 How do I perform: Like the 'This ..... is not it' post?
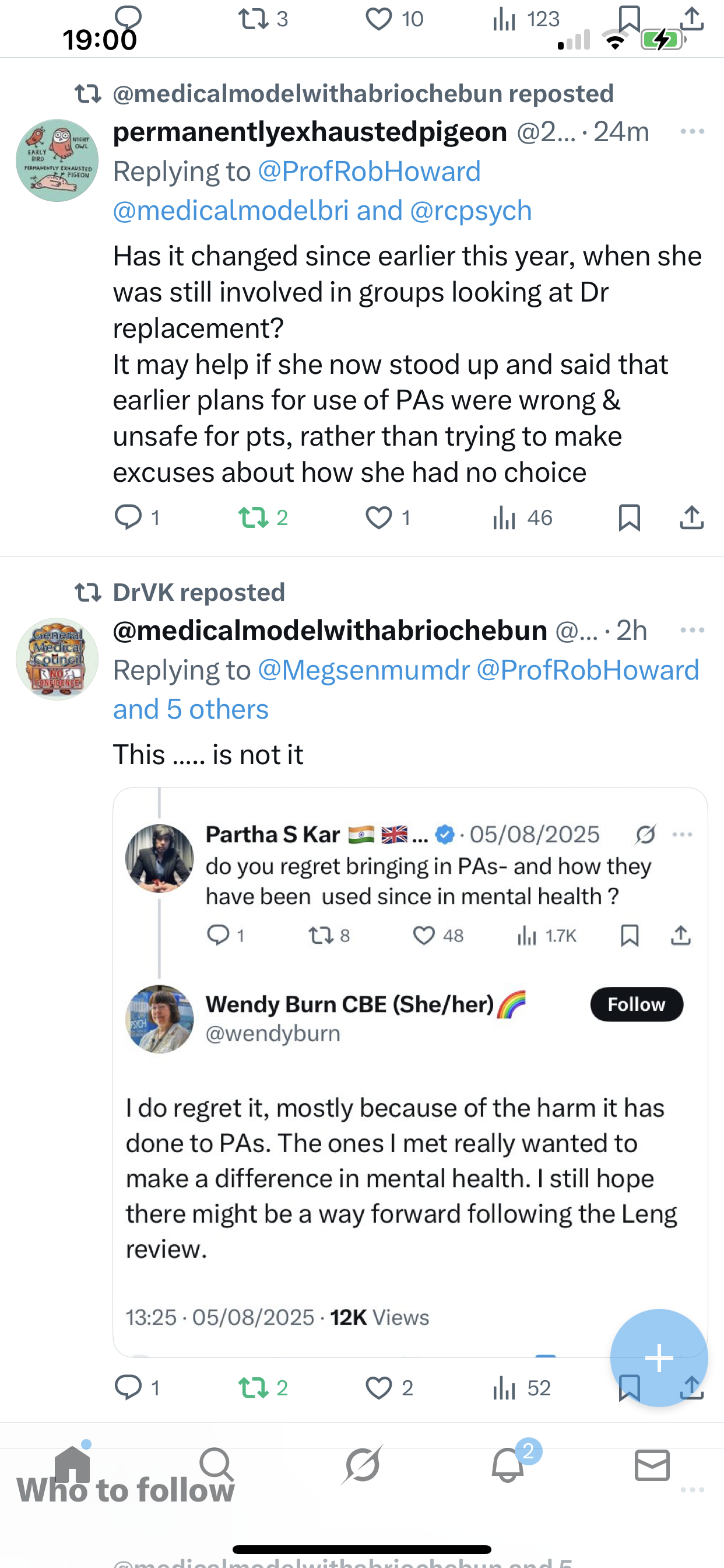(x=378, y=1387)
